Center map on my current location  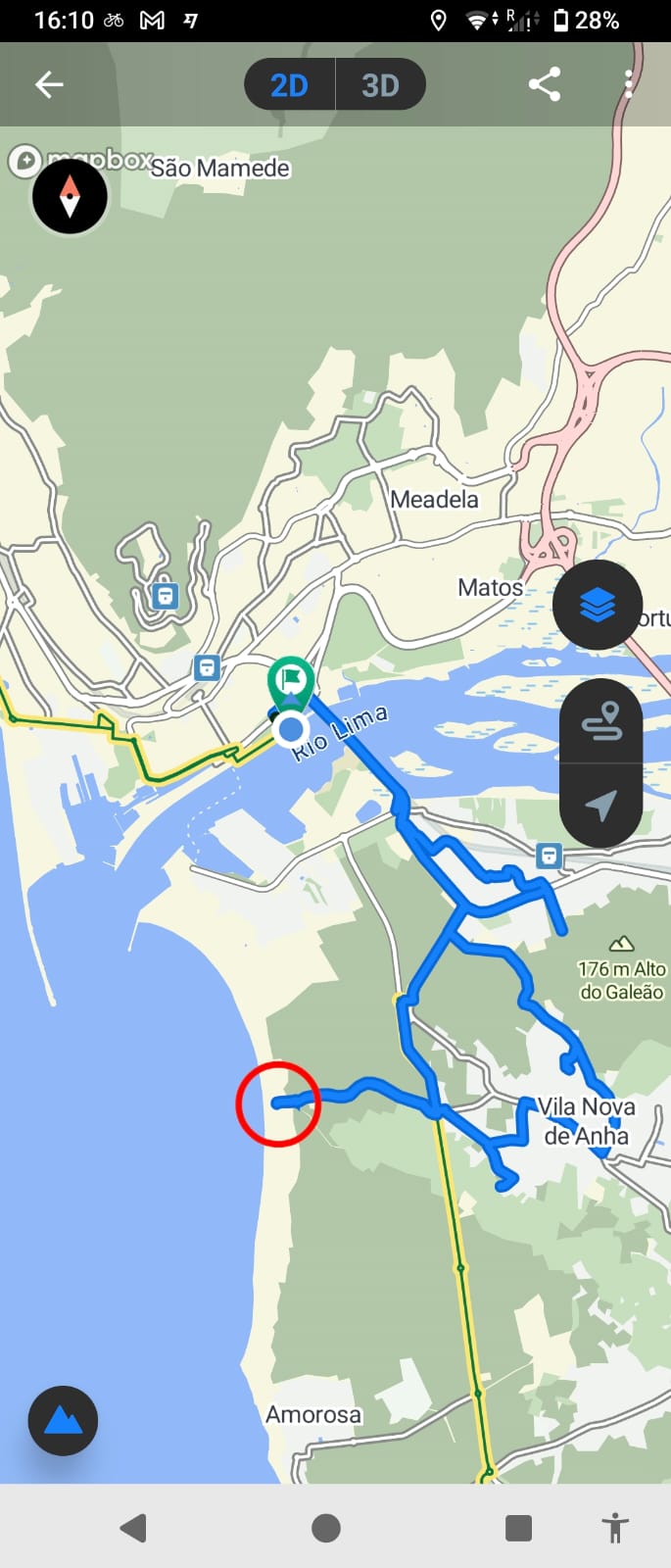coord(600,805)
